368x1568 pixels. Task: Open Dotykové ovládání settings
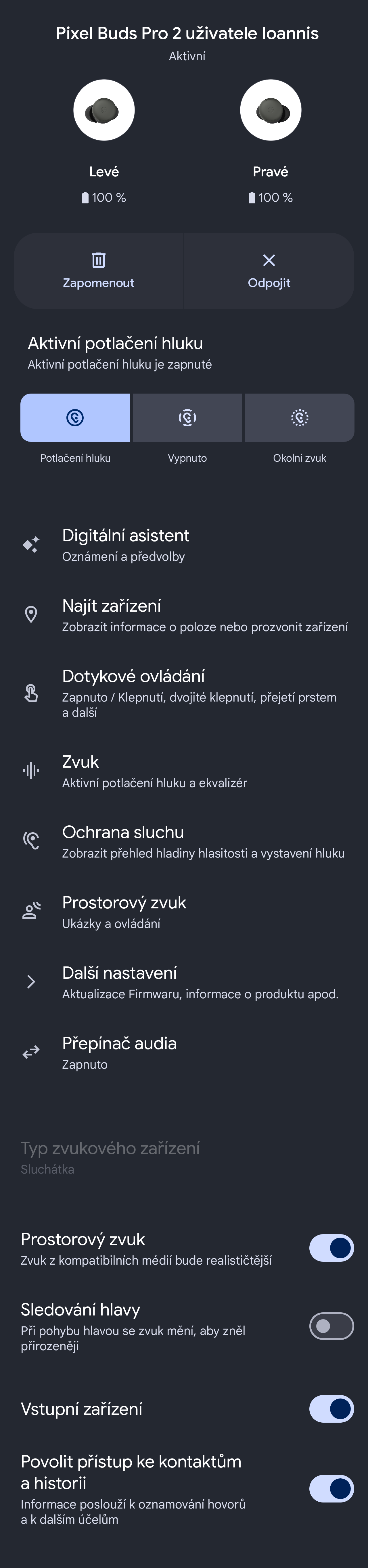pos(184,693)
